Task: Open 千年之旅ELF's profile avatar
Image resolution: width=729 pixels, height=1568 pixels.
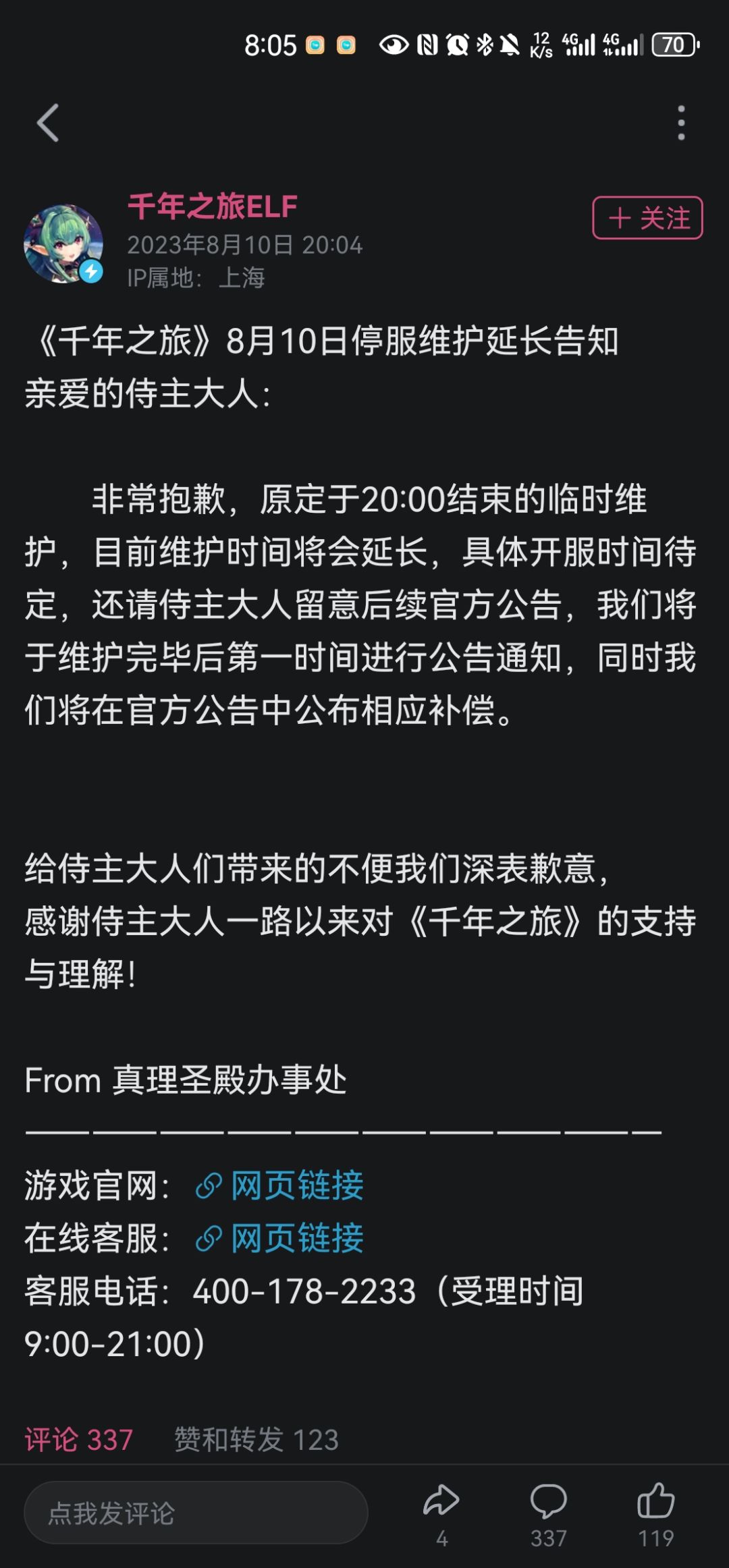Action: [63, 244]
